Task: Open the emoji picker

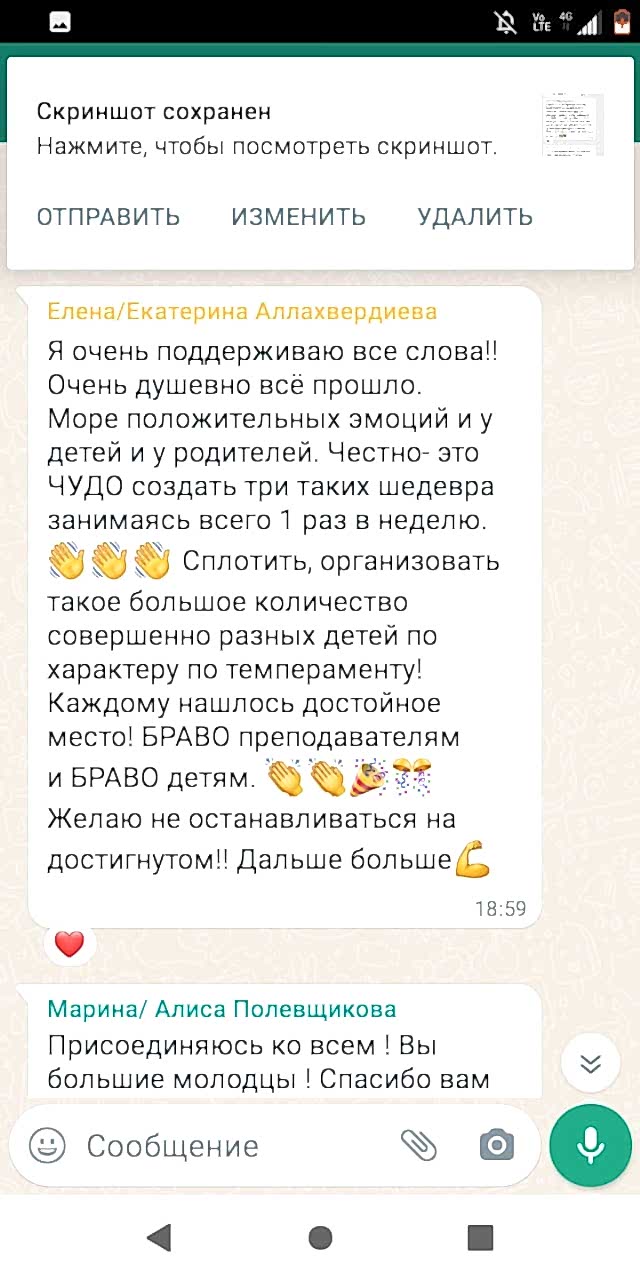Action: click(47, 1145)
